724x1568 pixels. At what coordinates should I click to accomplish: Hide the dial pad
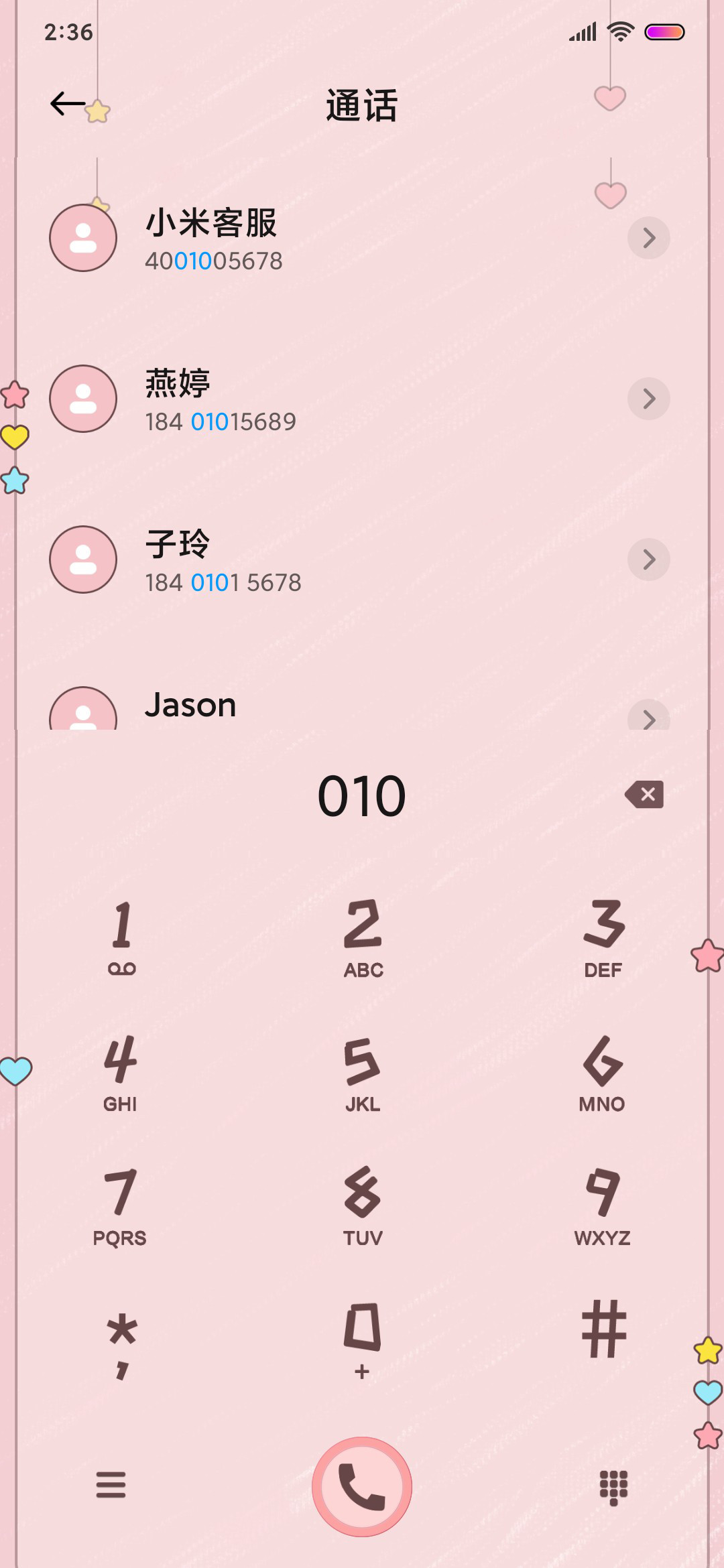tap(613, 1487)
